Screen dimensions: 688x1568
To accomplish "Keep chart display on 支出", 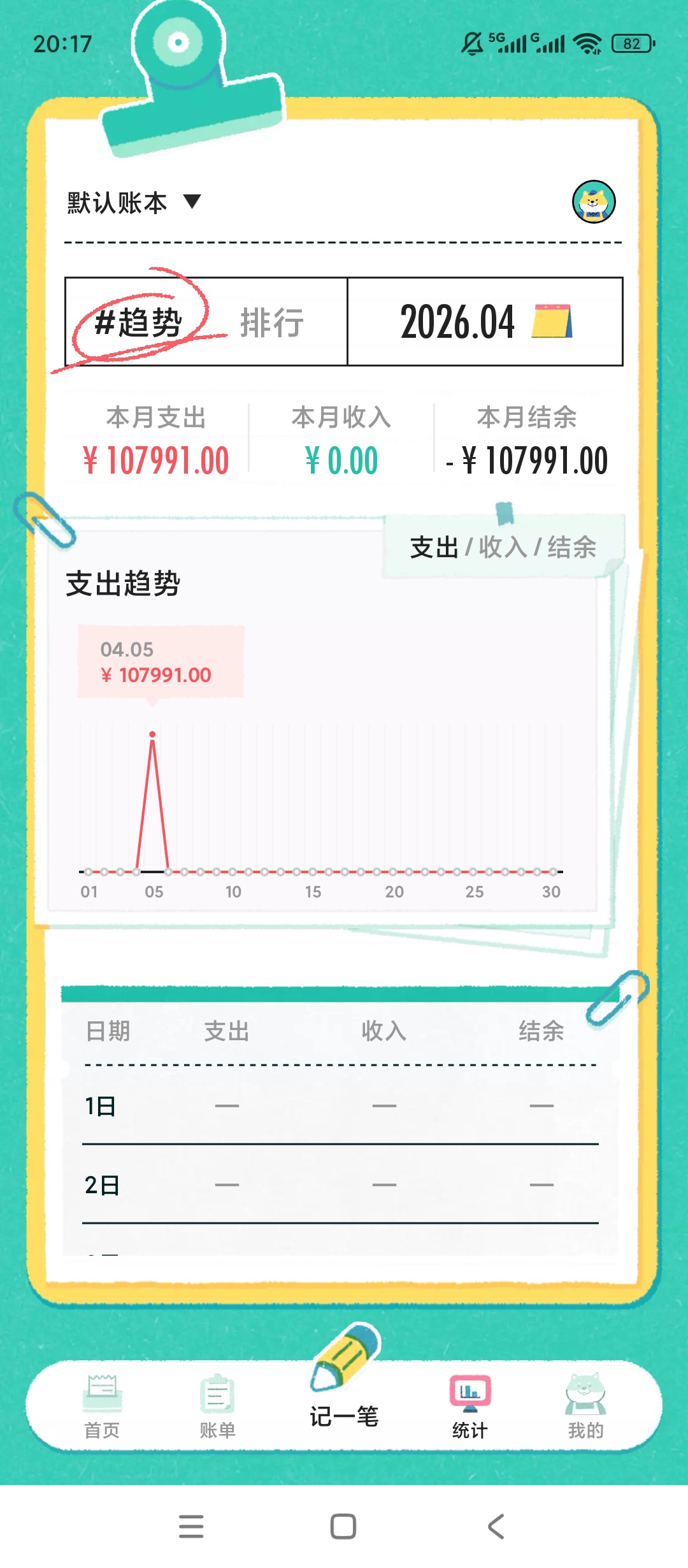I will 436,547.
